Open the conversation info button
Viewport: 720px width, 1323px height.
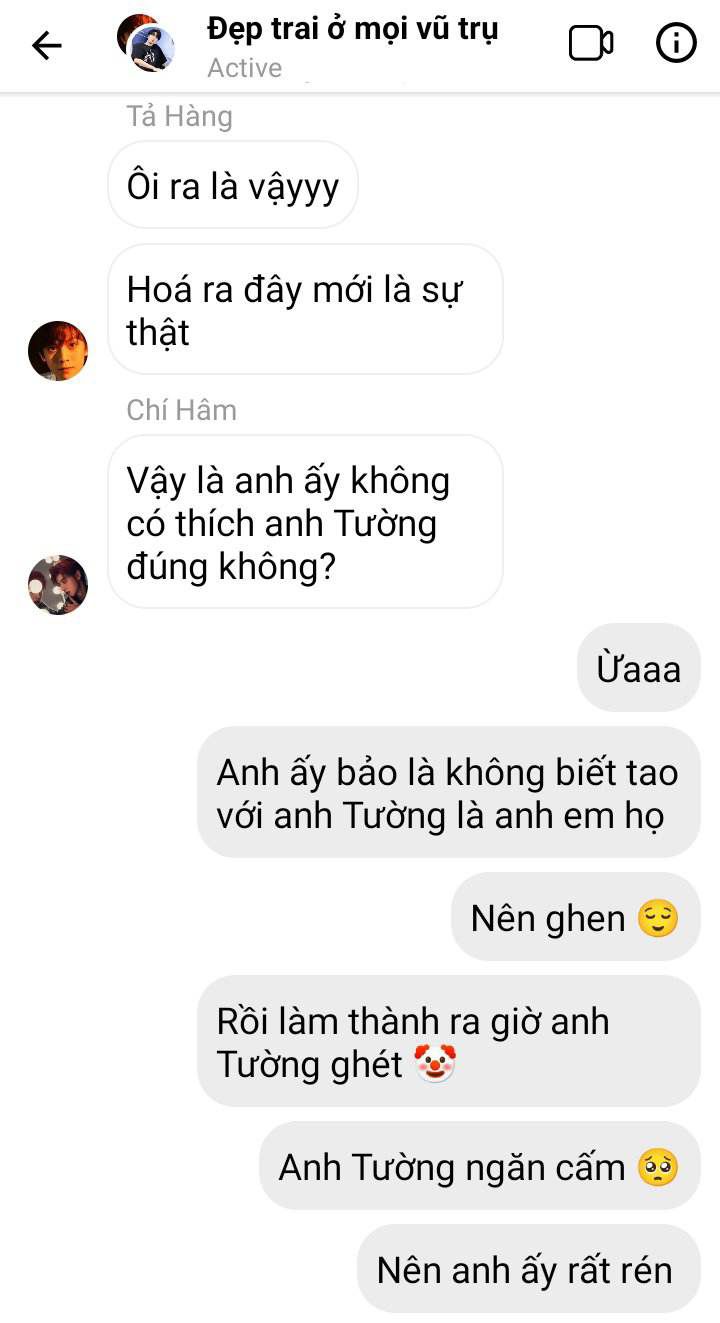point(676,44)
